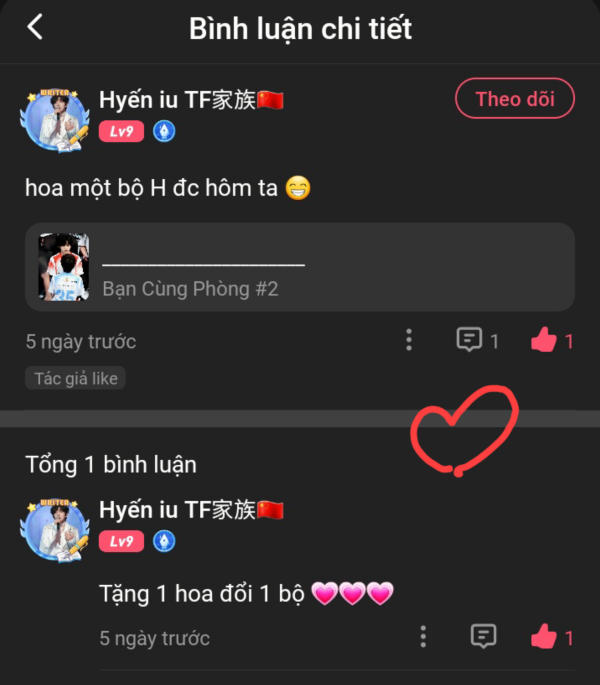Go back from Bình luận chi tiết
Viewport: 600px width, 685px height.
coord(35,27)
